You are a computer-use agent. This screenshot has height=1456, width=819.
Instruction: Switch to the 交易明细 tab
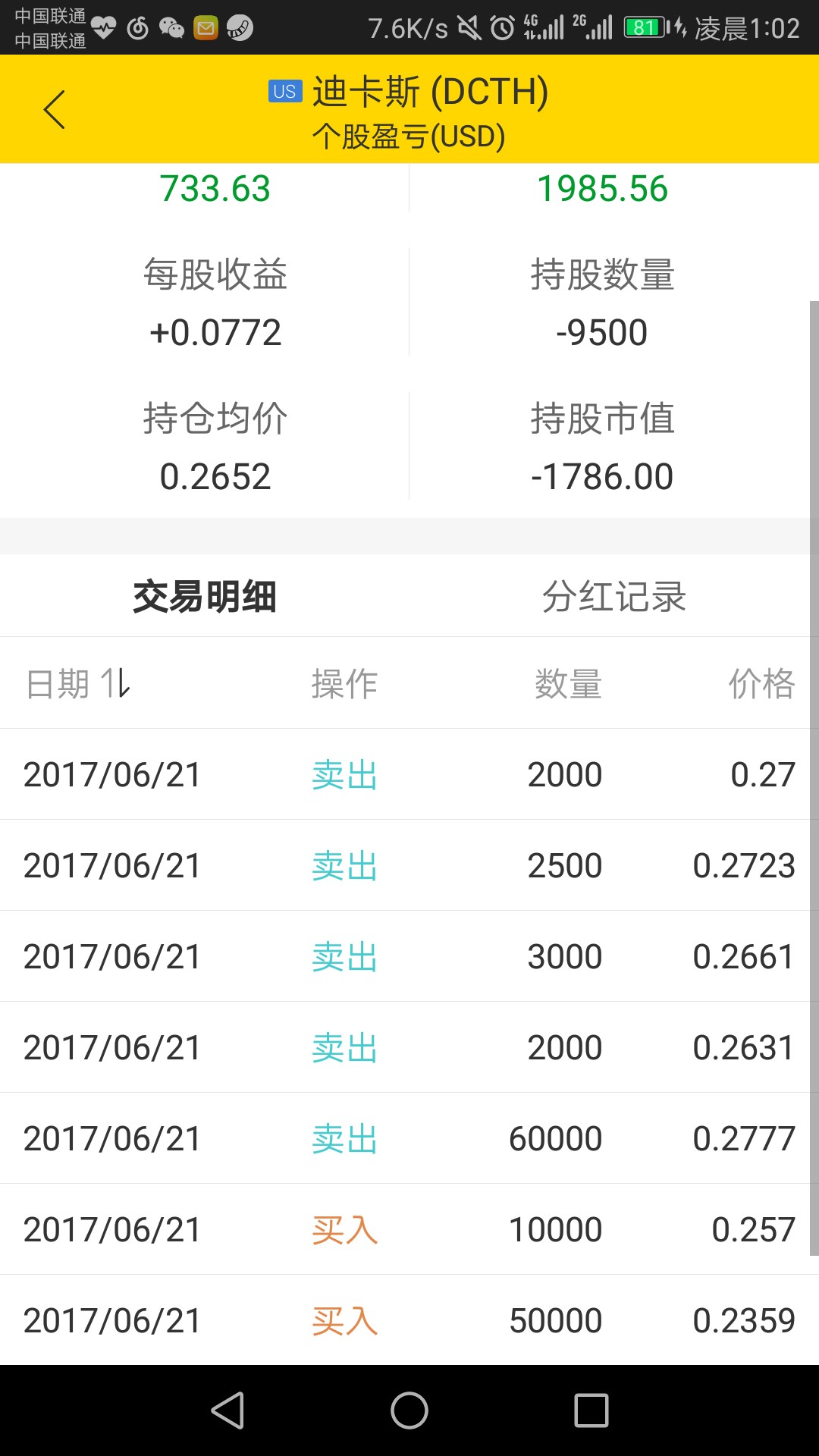point(205,596)
